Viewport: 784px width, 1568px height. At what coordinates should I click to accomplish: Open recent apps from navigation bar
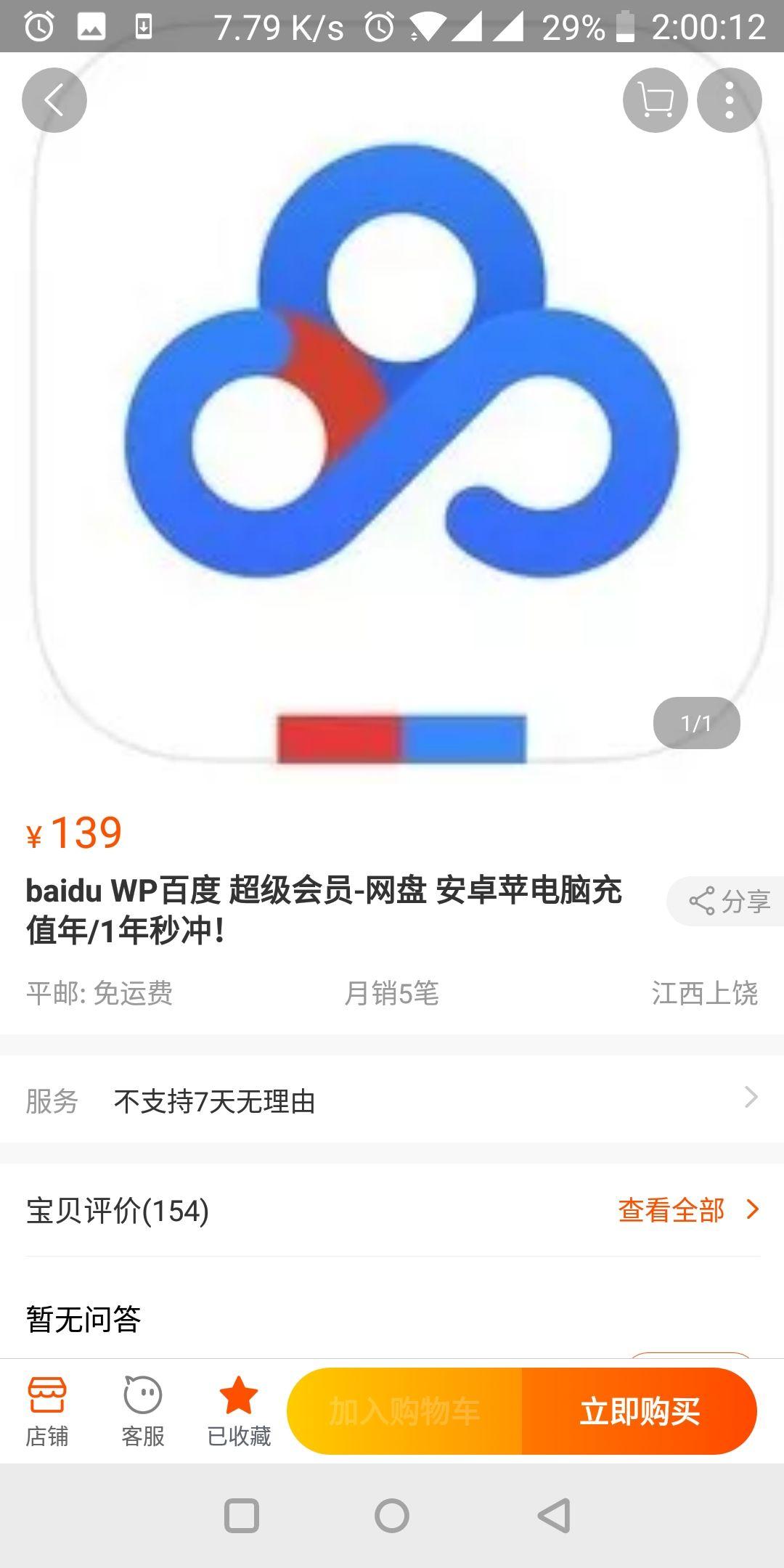242,1516
